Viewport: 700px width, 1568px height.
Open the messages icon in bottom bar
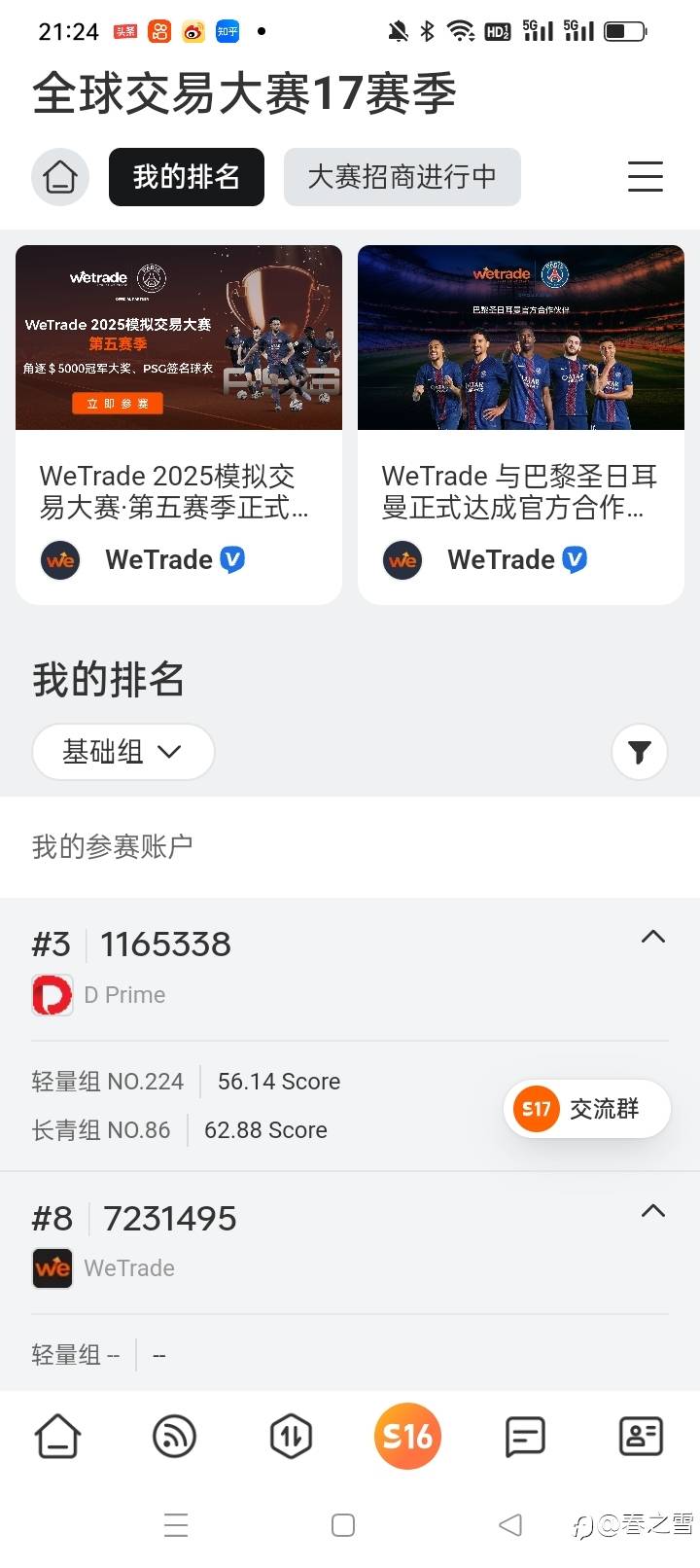524,1435
